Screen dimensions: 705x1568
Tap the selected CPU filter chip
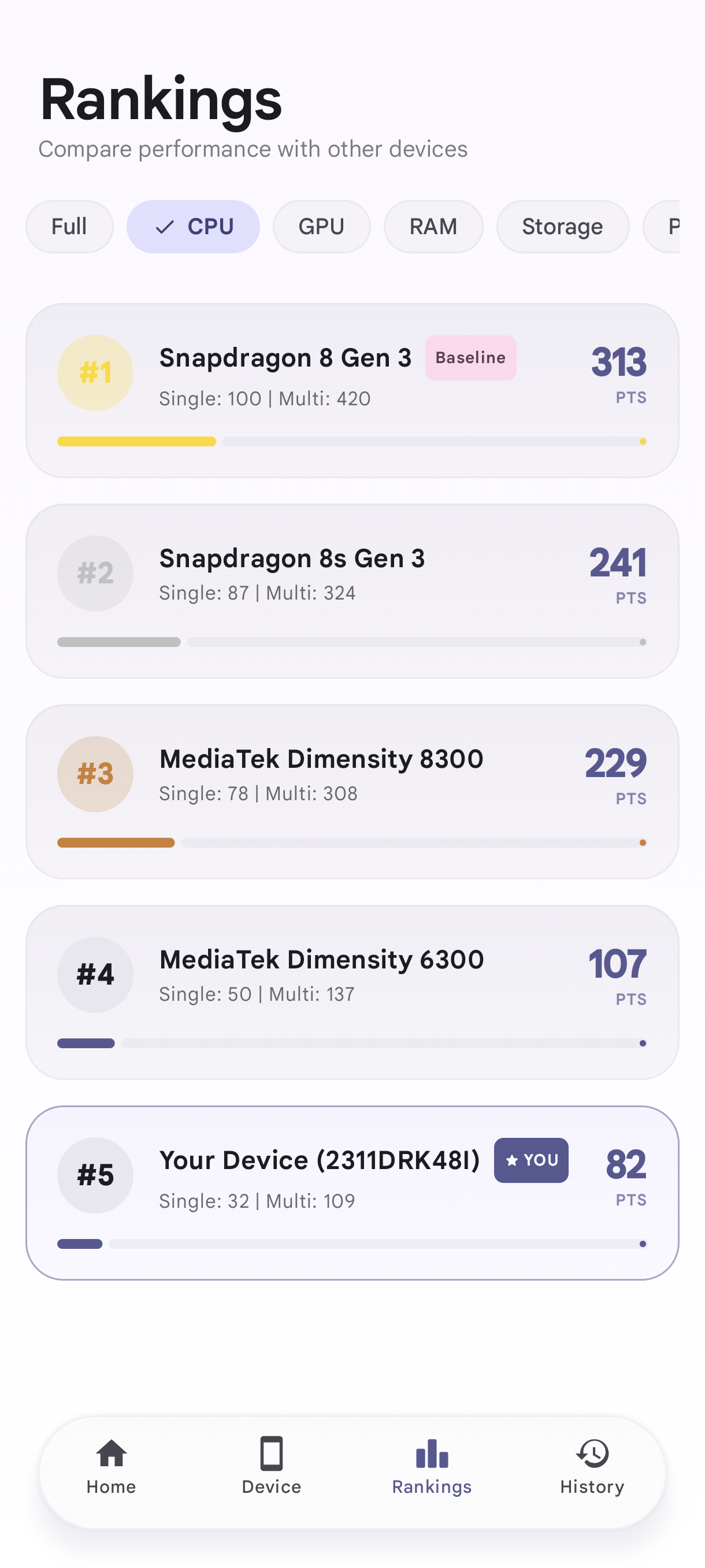pyautogui.click(x=193, y=227)
